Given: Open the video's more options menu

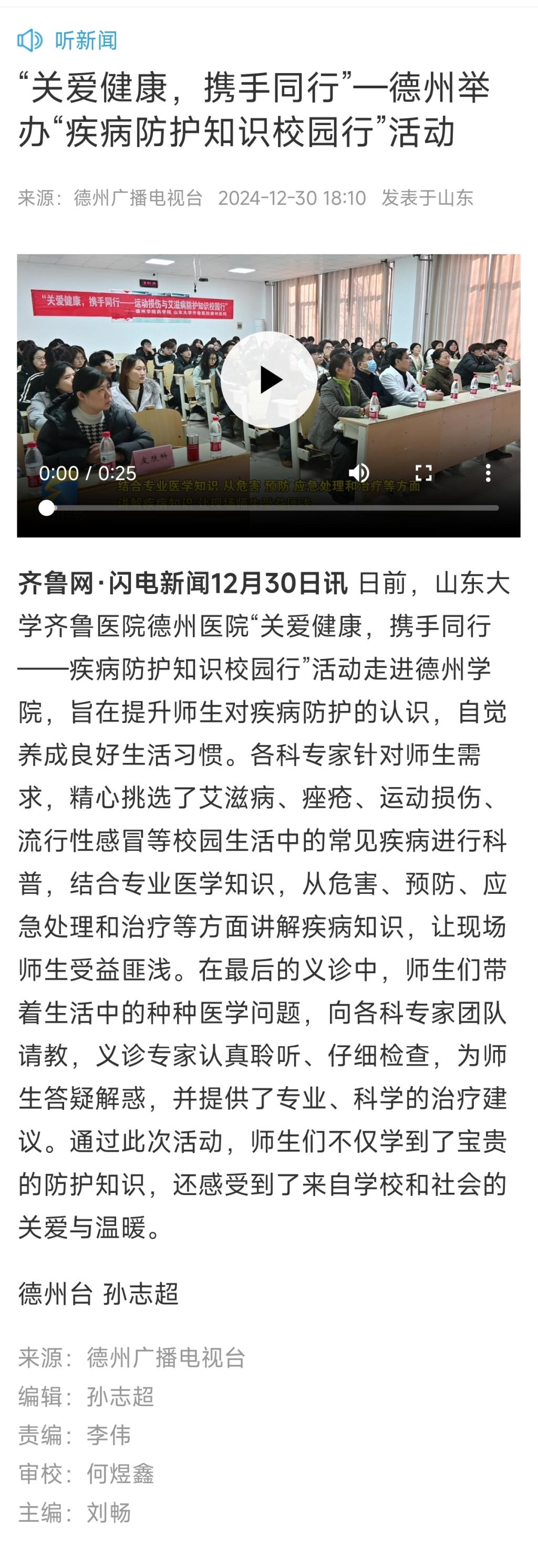Looking at the screenshot, I should (x=488, y=472).
